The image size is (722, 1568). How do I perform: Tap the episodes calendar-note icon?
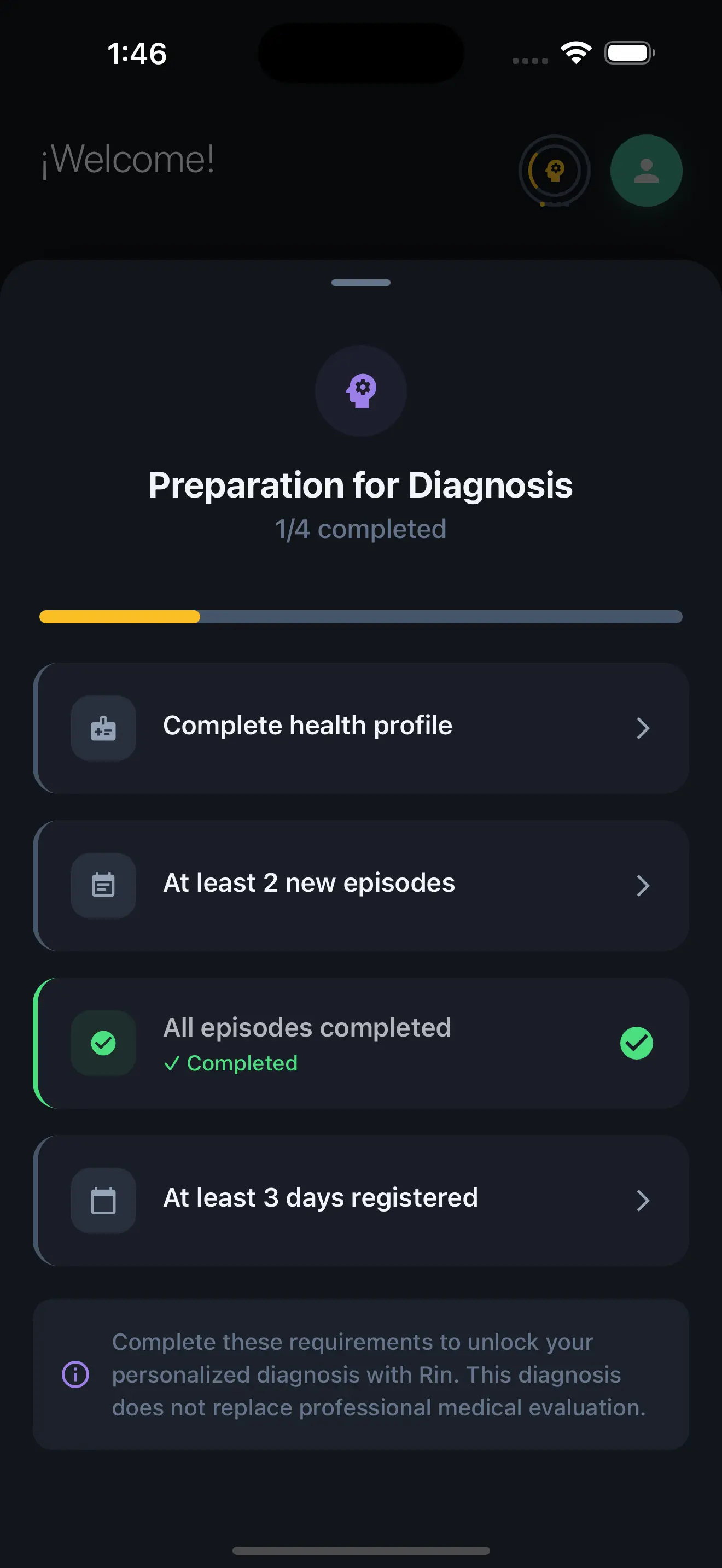tap(103, 886)
